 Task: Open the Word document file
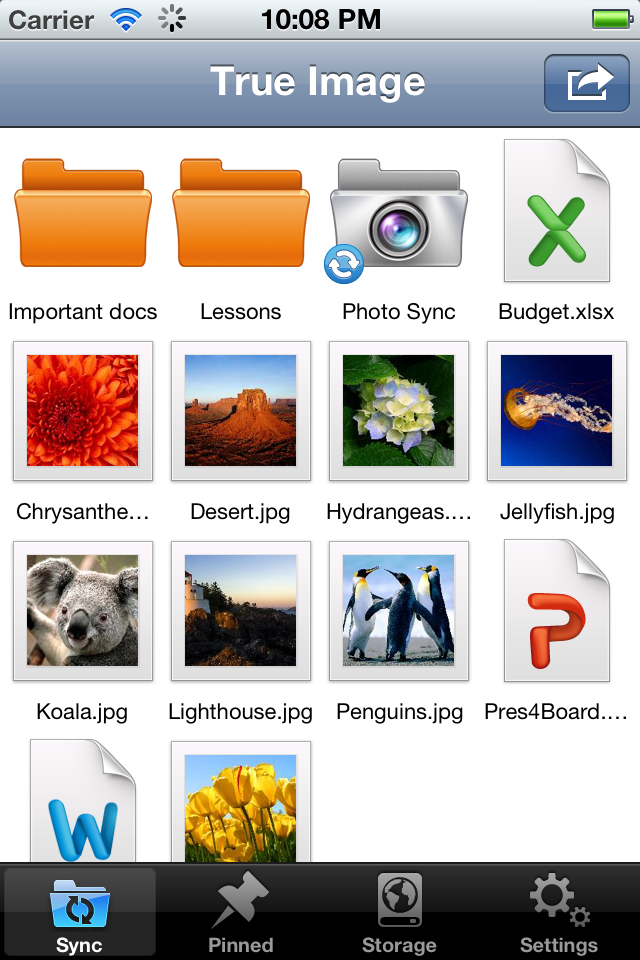pos(83,802)
